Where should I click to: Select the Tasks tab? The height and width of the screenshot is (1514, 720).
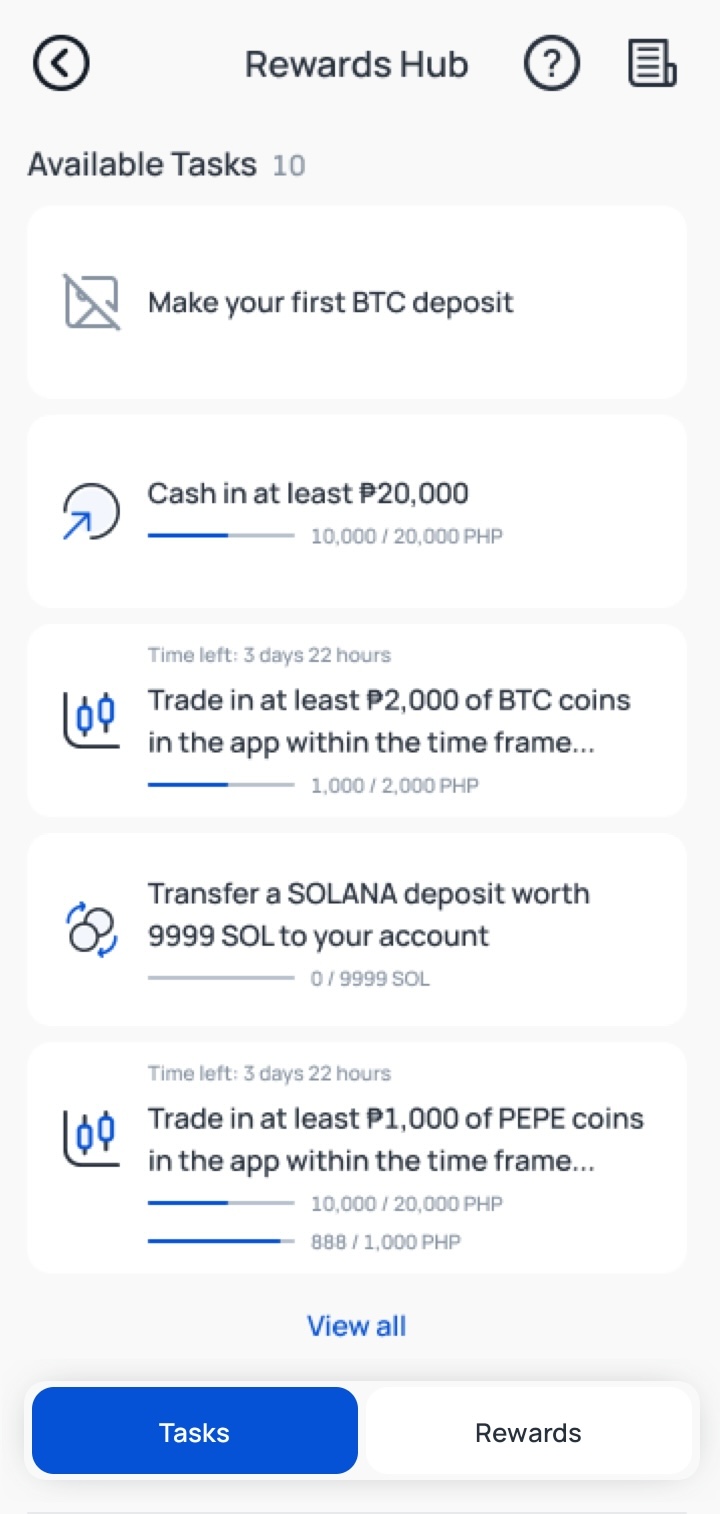coord(194,1431)
